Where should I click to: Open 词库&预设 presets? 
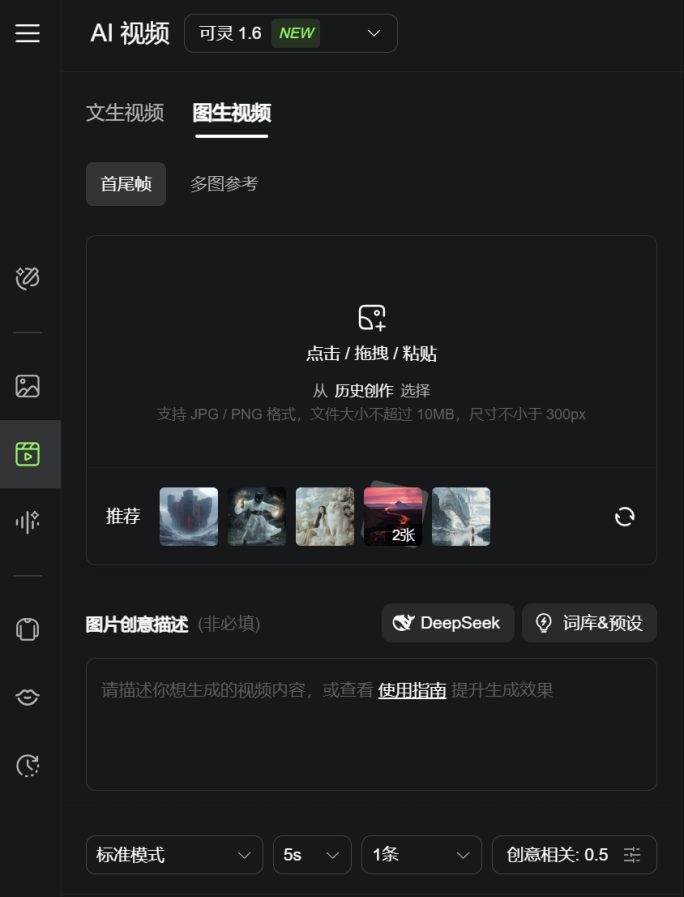pyautogui.click(x=589, y=623)
